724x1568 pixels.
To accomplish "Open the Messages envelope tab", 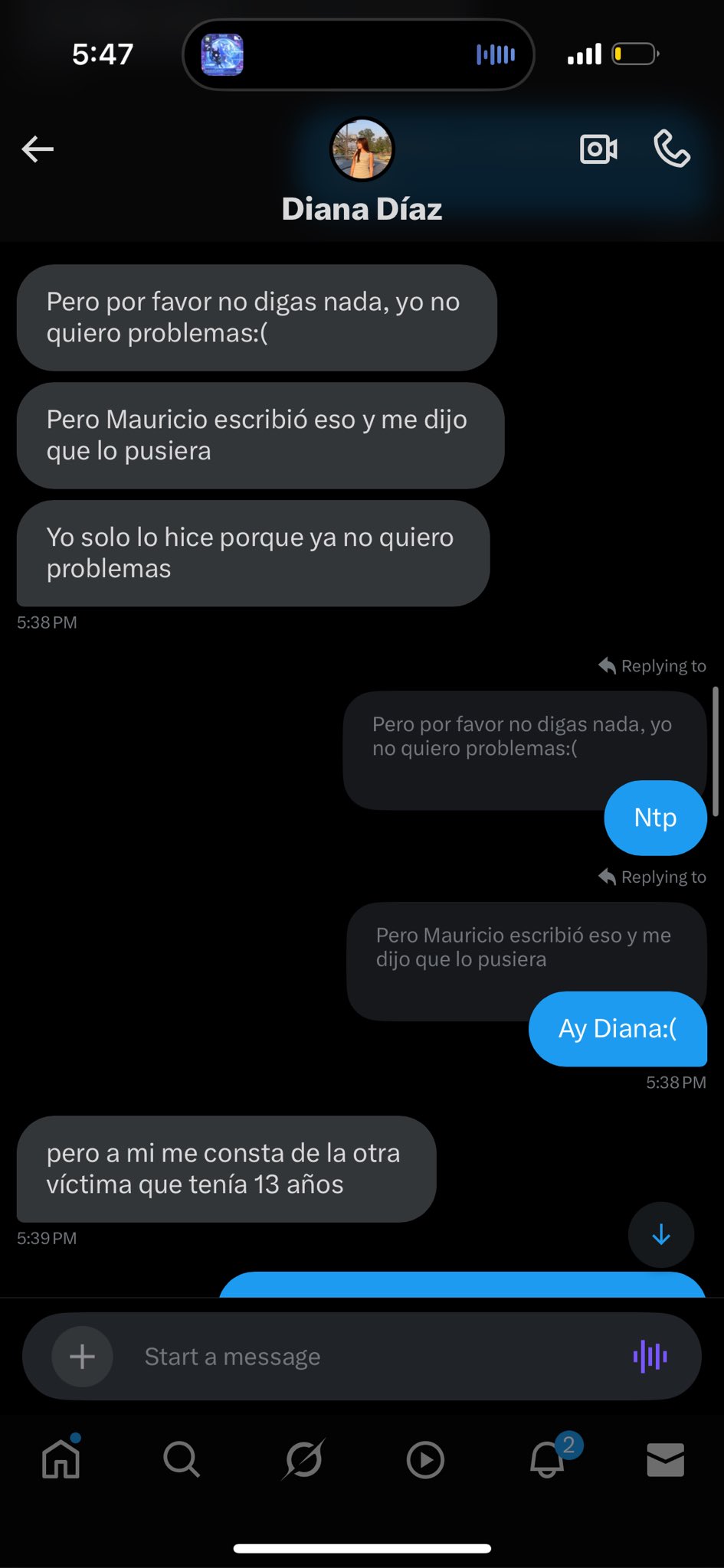I will click(665, 1459).
